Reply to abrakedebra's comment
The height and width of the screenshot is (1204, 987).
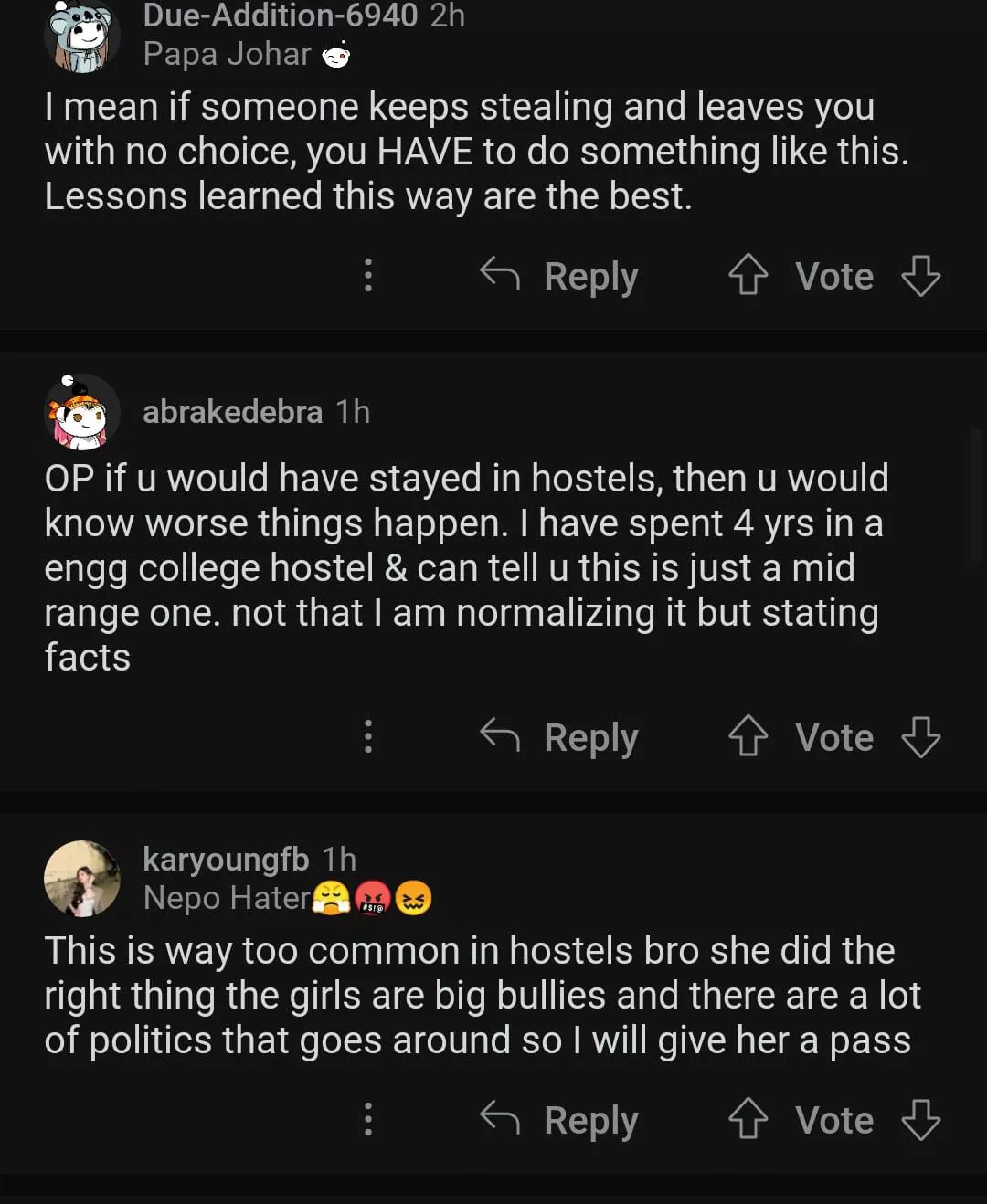559,736
